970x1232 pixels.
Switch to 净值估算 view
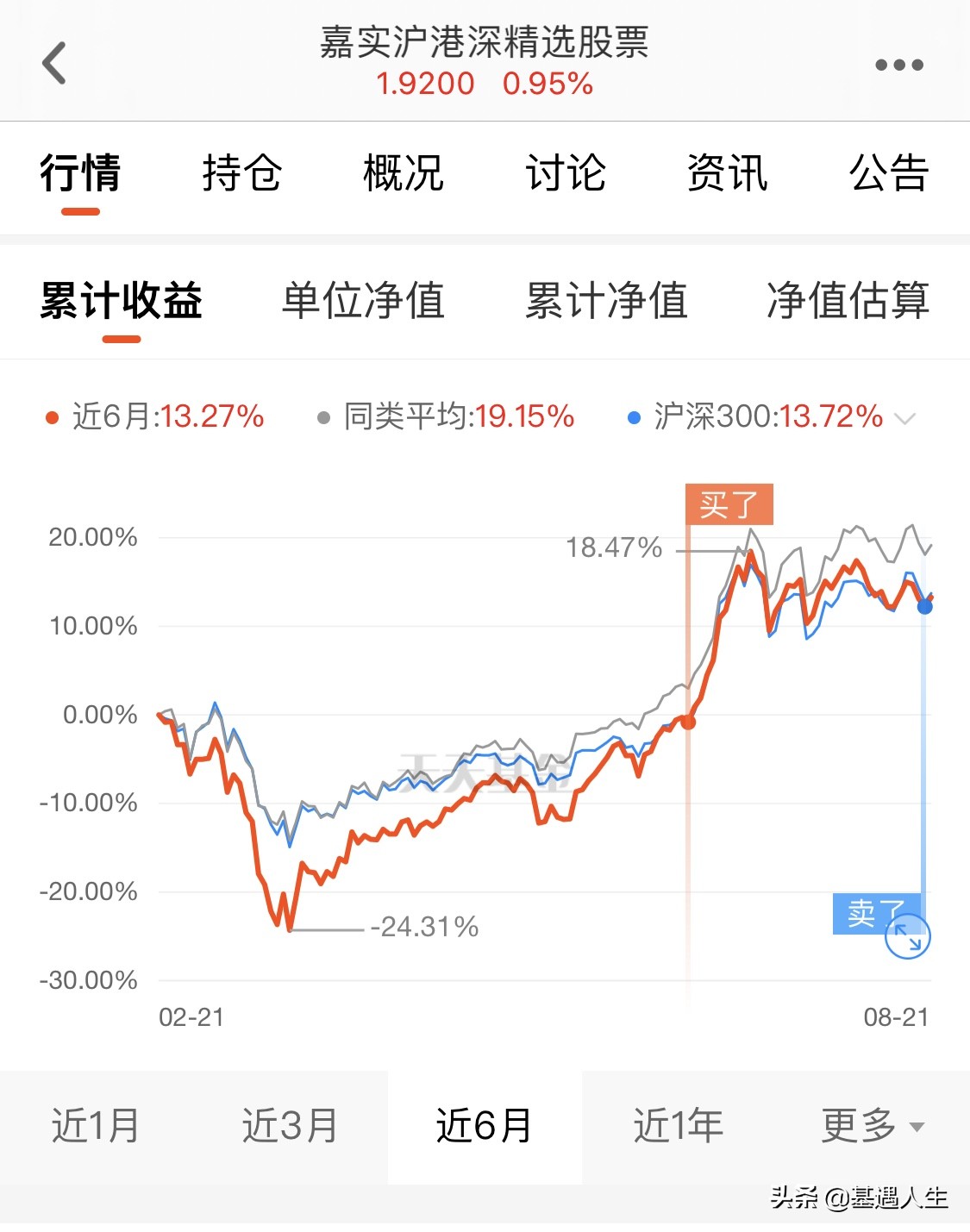848,301
